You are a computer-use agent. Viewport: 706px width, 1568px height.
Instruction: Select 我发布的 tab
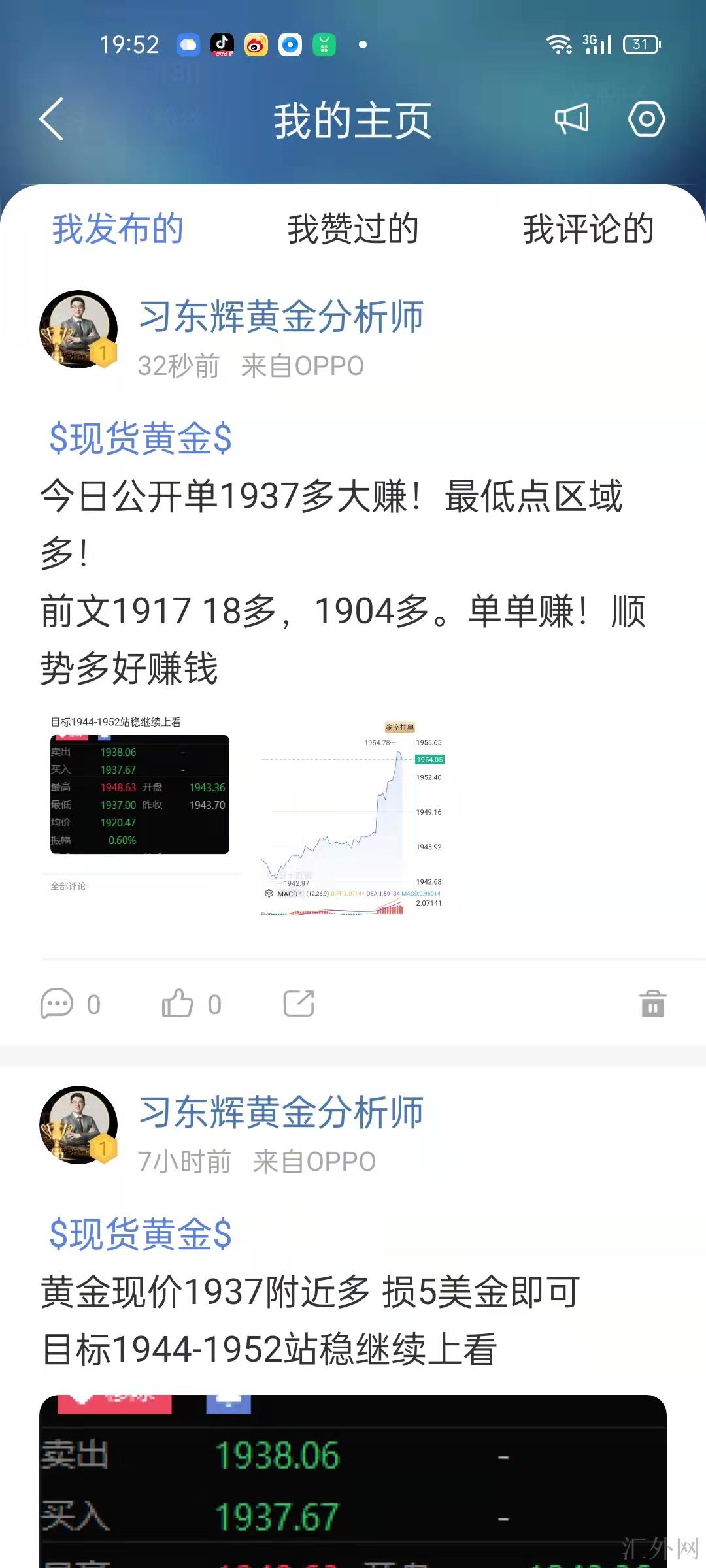[118, 229]
